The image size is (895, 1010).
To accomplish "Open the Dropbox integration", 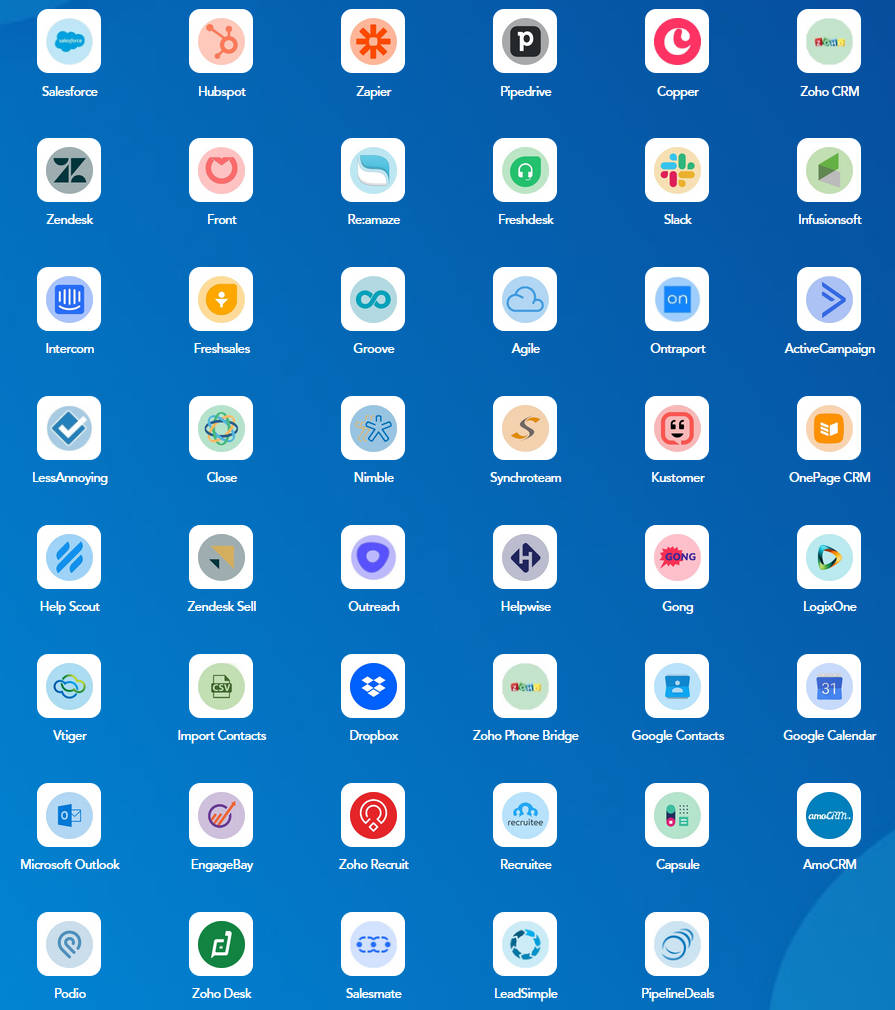I will [373, 686].
